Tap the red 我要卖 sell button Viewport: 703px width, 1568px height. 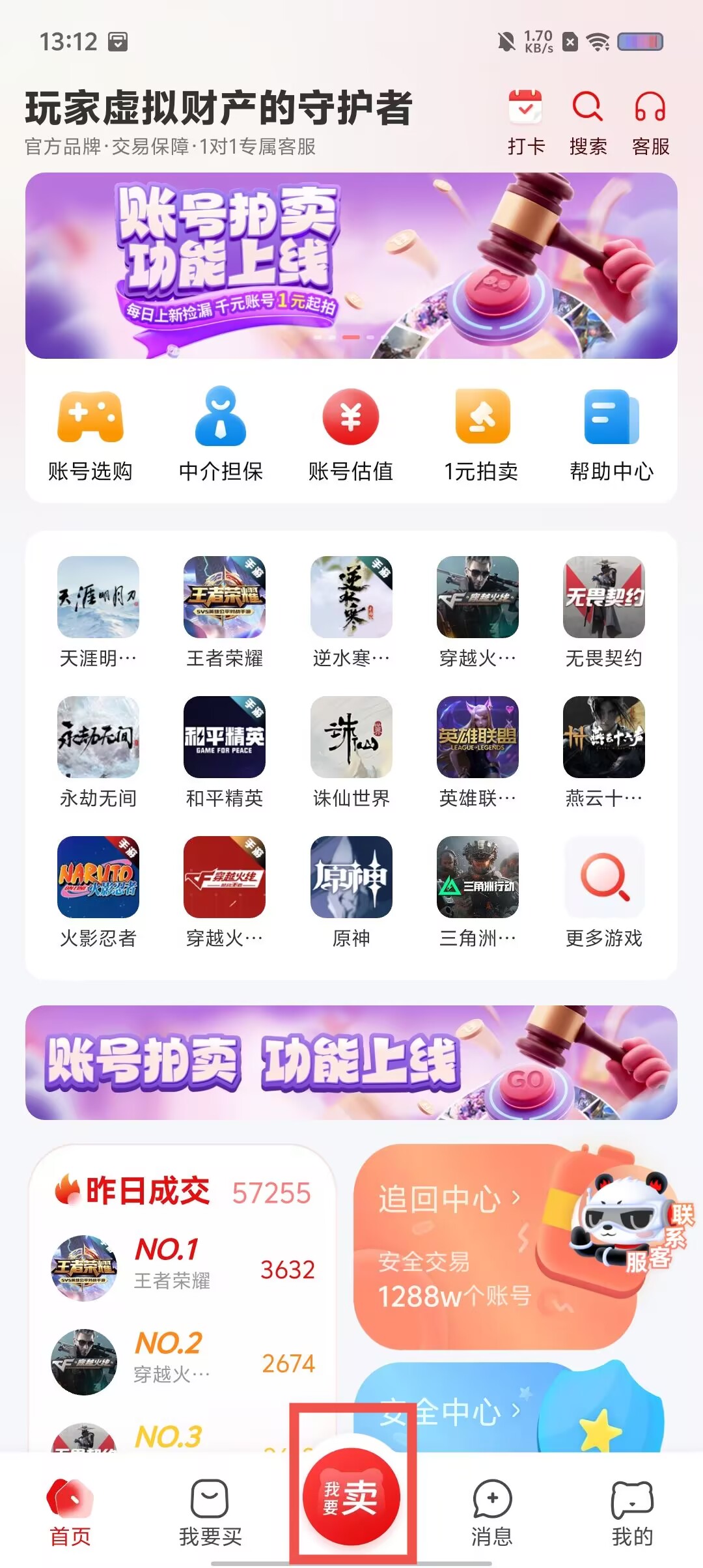tap(351, 1496)
